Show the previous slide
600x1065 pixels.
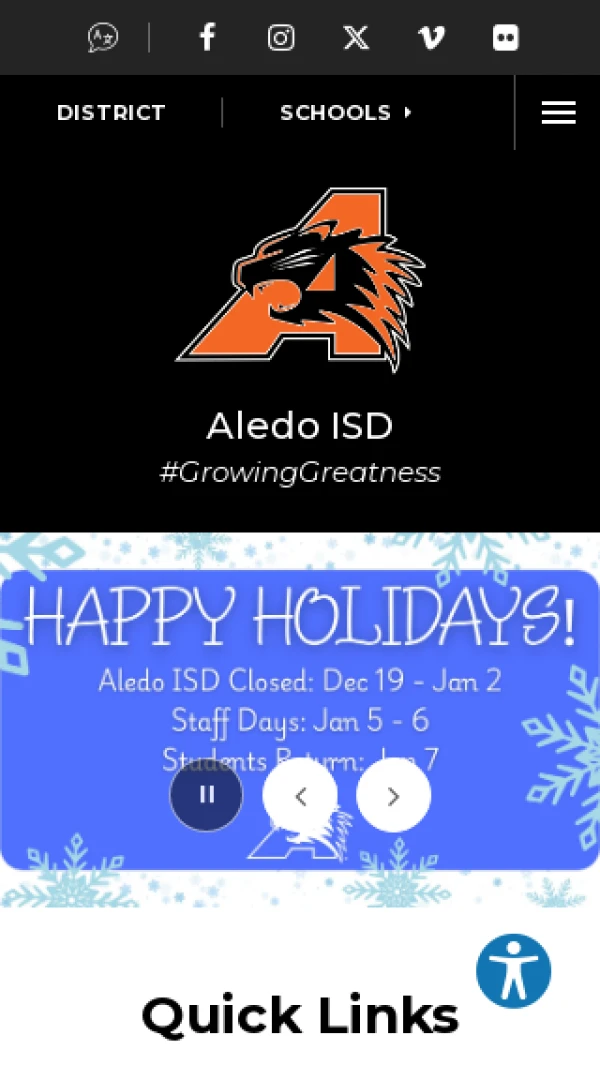point(300,795)
